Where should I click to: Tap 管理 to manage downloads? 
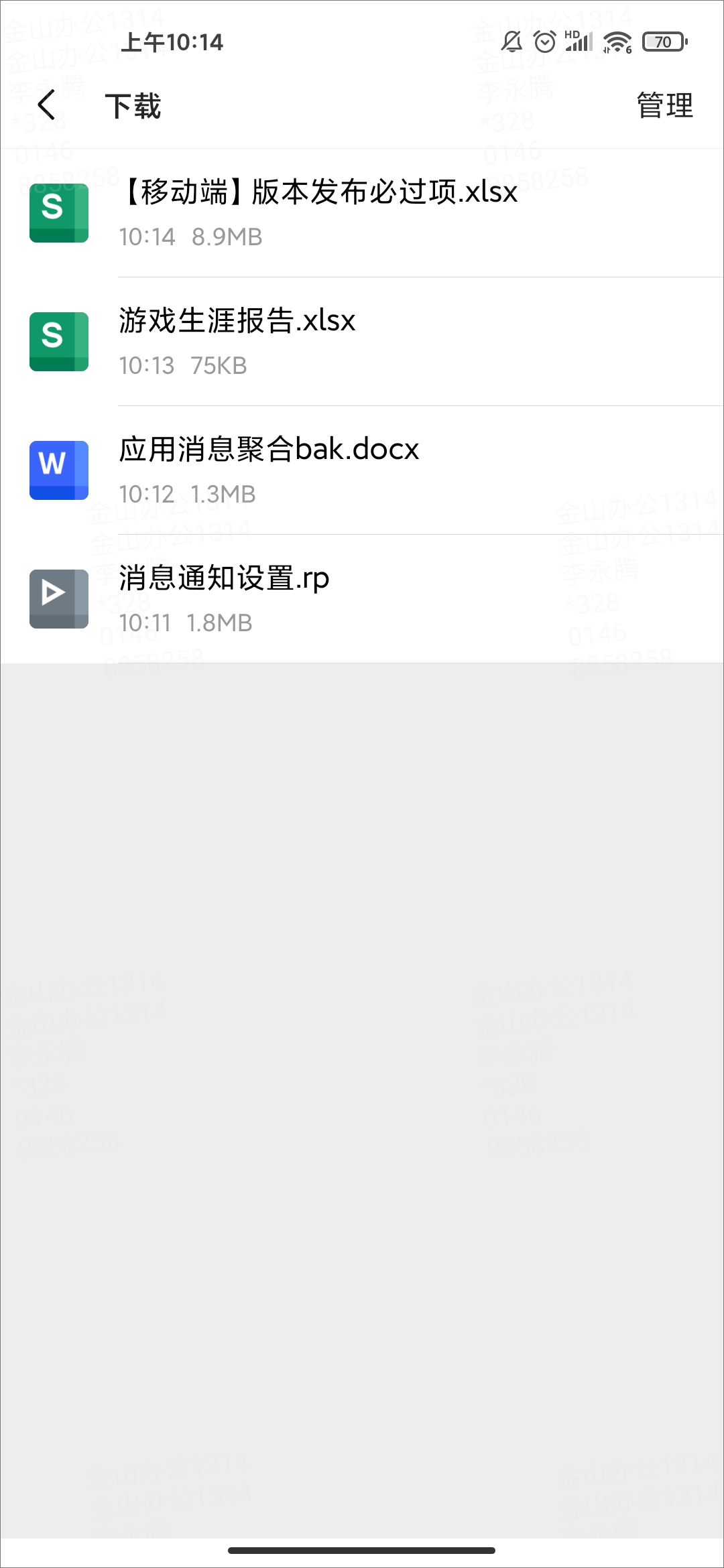pos(664,106)
